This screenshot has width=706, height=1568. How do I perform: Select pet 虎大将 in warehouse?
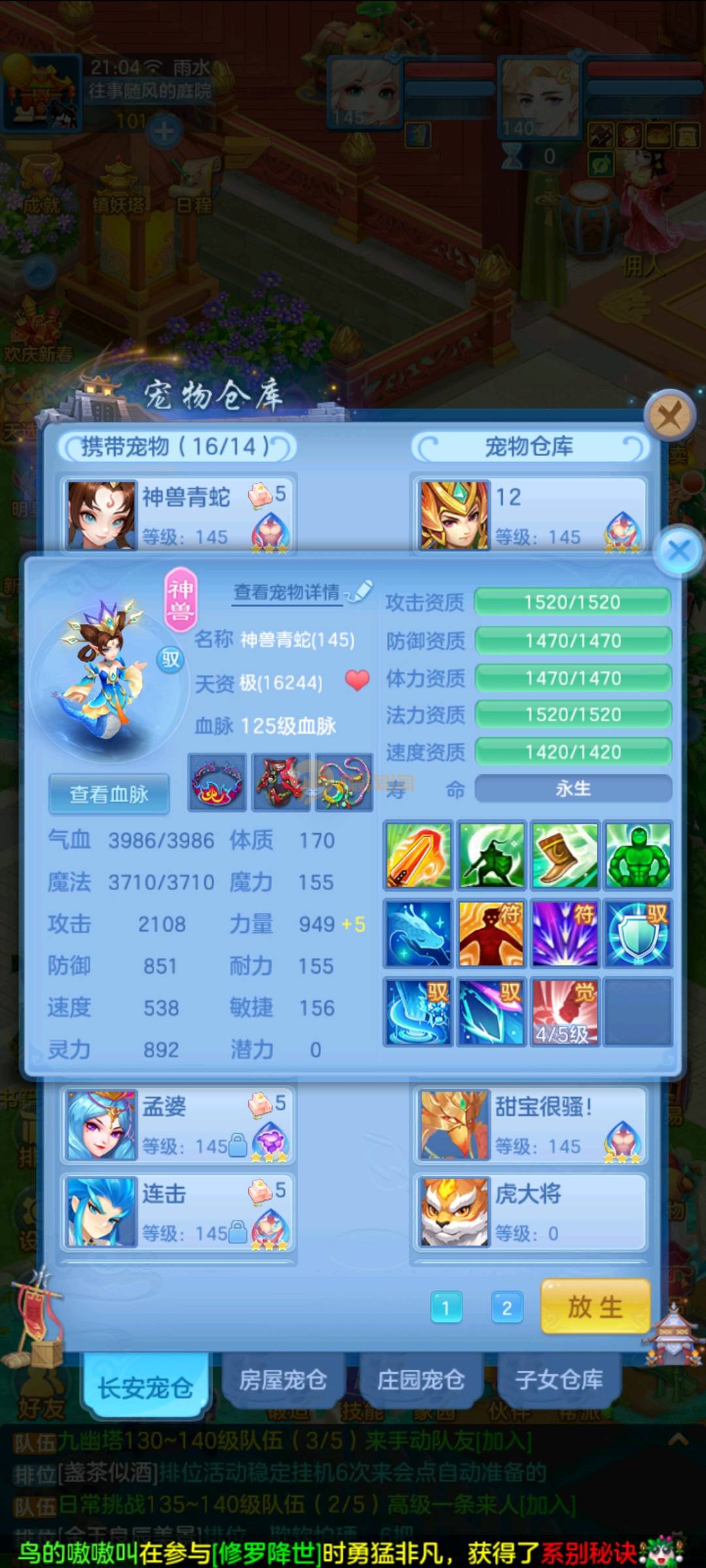[x=529, y=1212]
